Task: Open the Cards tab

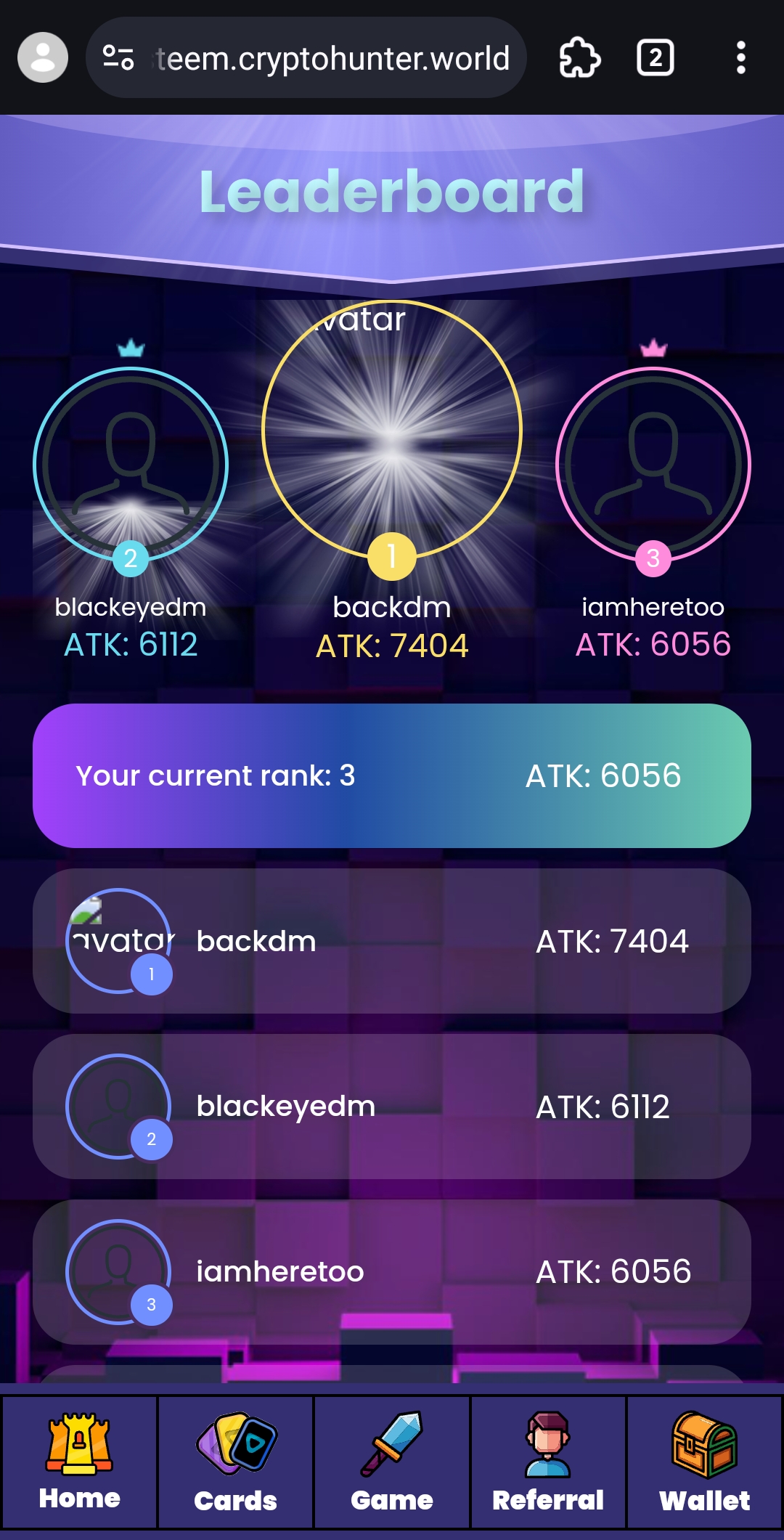Action: [x=236, y=1461]
